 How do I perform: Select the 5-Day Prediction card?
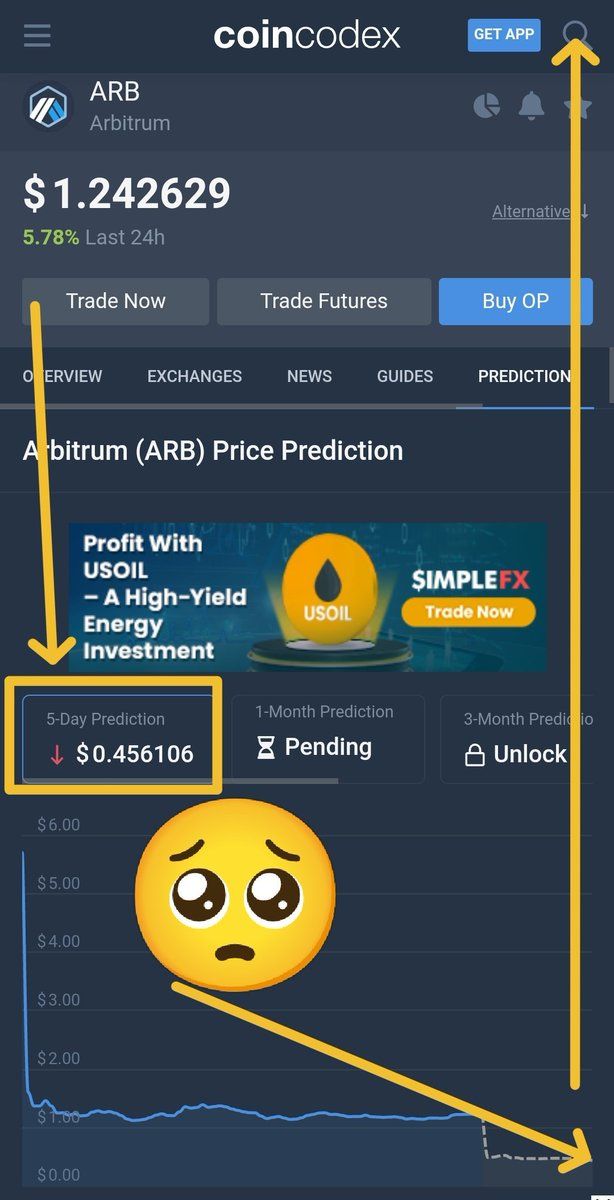118,738
